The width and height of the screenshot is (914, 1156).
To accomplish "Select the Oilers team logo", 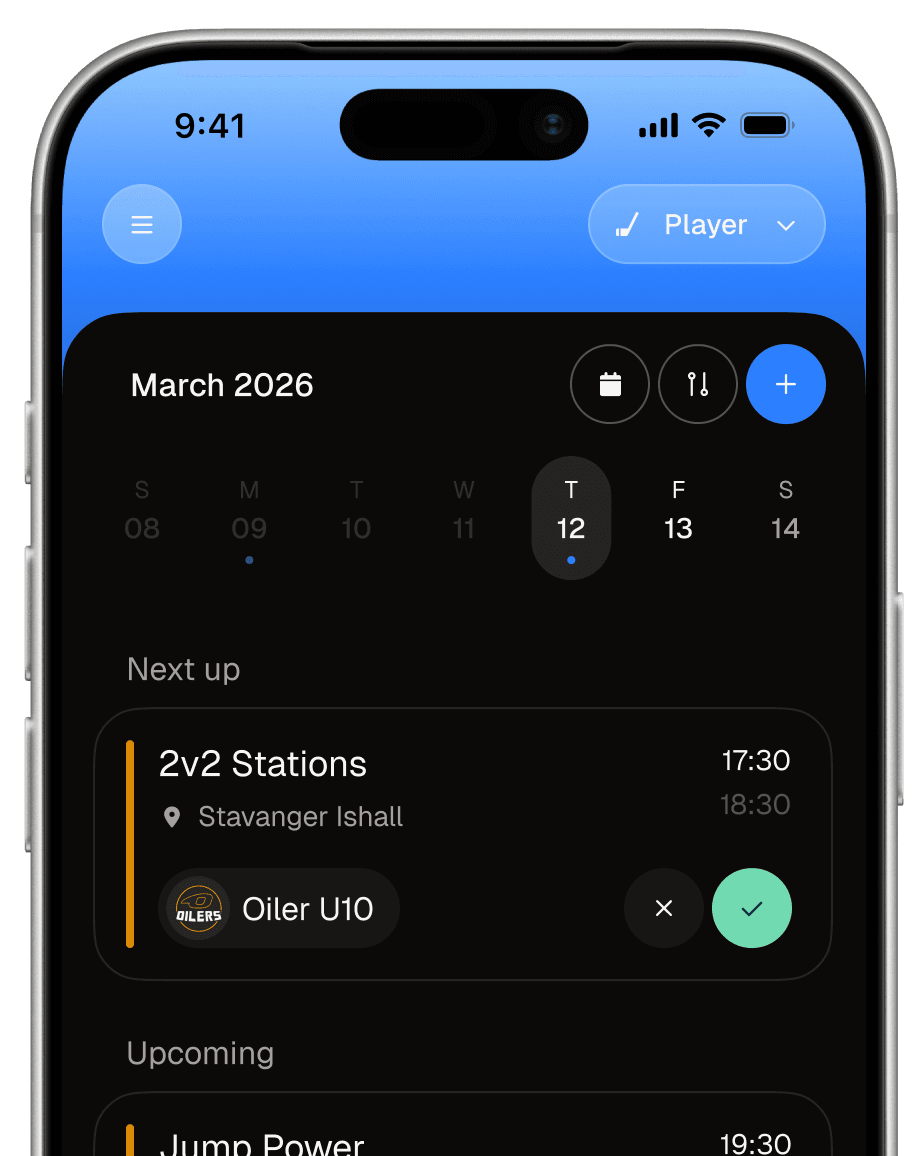I will point(196,909).
